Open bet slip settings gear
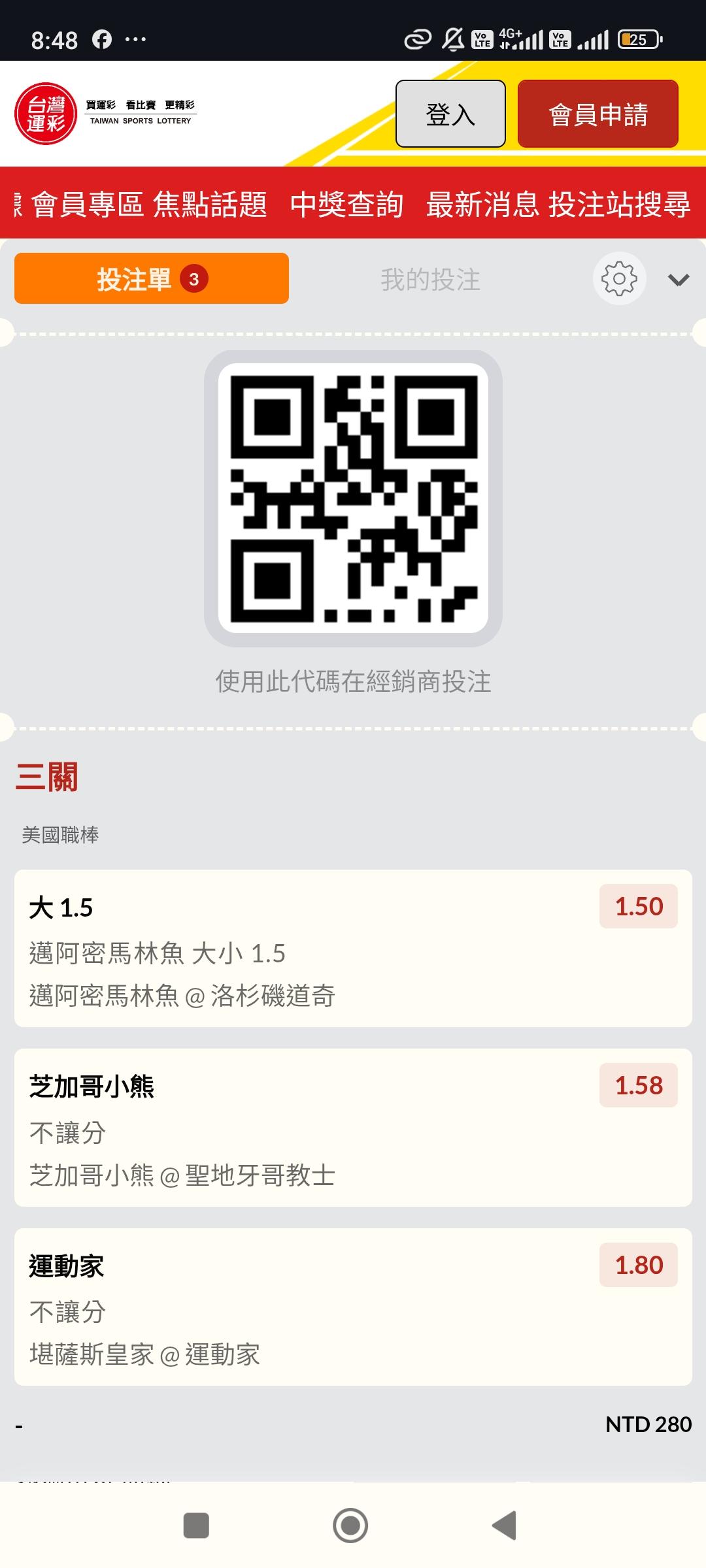The width and height of the screenshot is (706, 1568). pyautogui.click(x=619, y=279)
